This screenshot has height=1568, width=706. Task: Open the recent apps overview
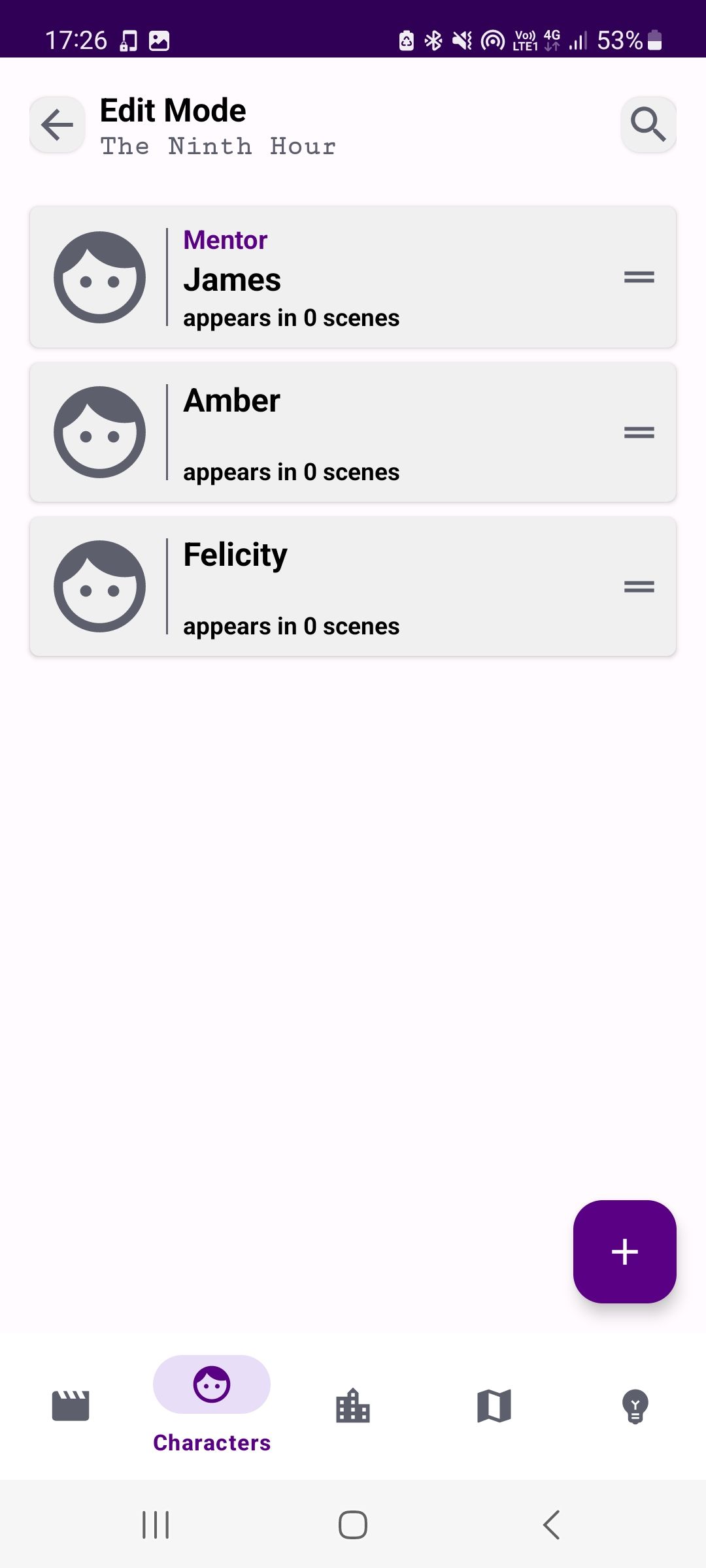[156, 1525]
